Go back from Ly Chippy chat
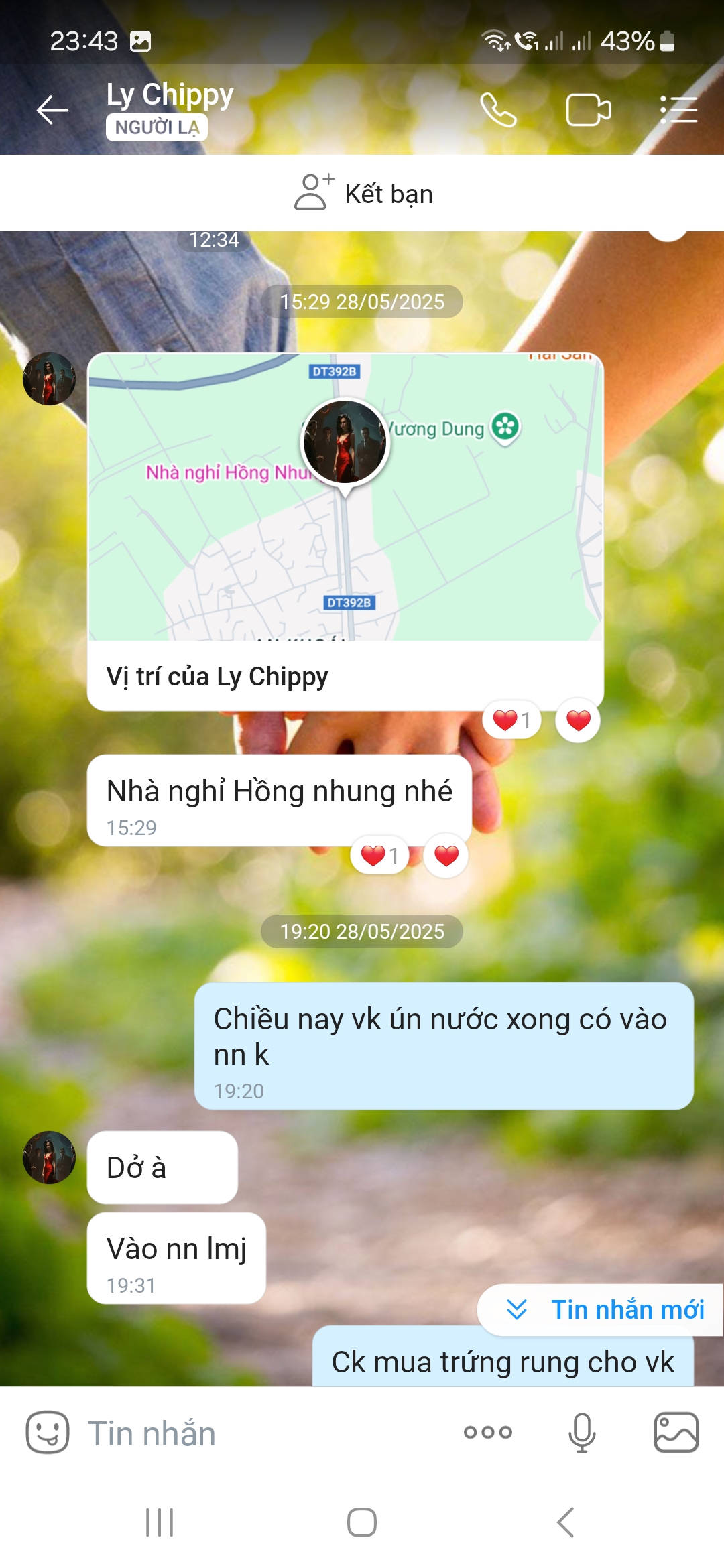Image resolution: width=724 pixels, height=1568 pixels. (52, 111)
